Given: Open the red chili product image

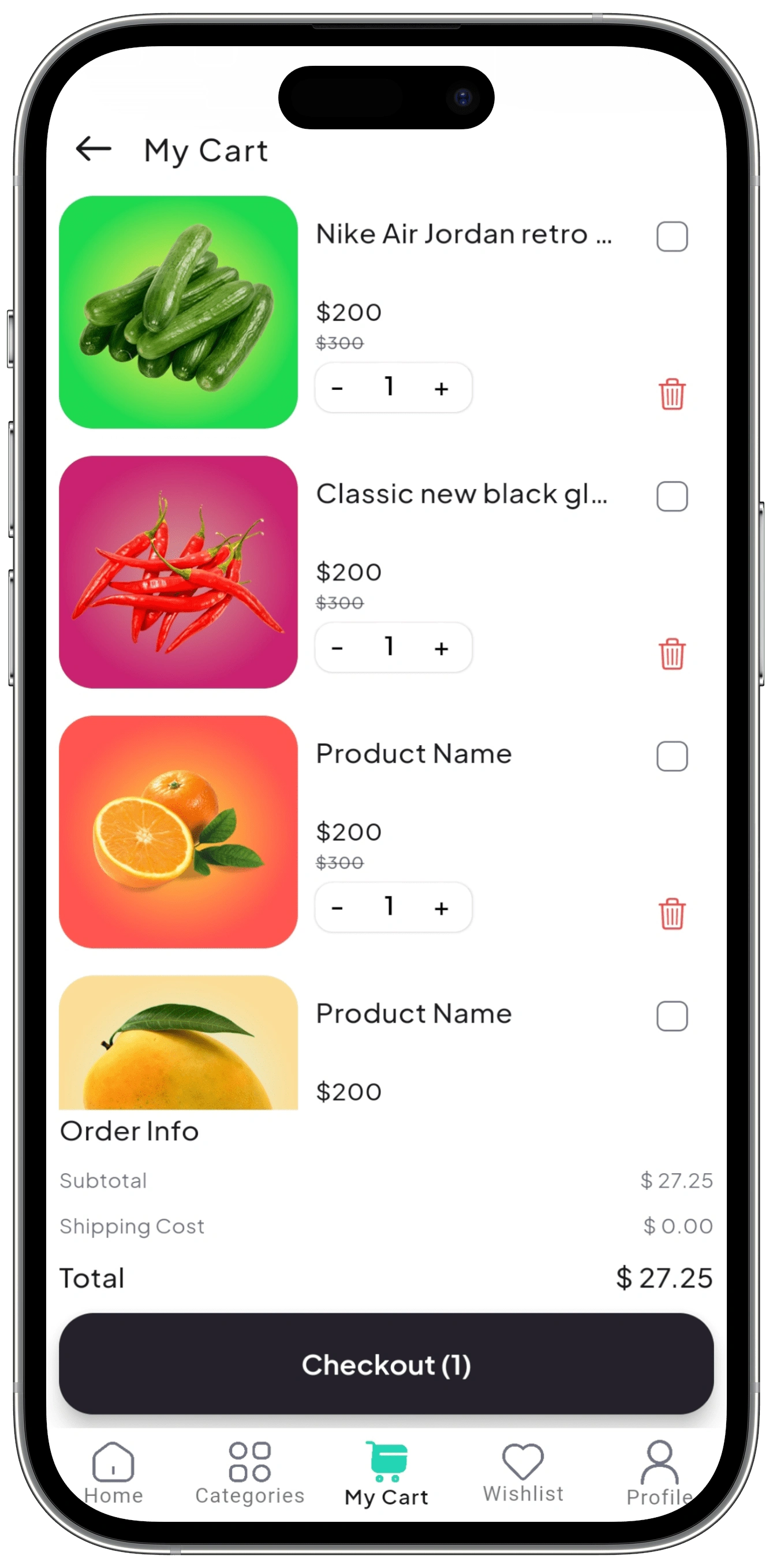Looking at the screenshot, I should (x=178, y=572).
